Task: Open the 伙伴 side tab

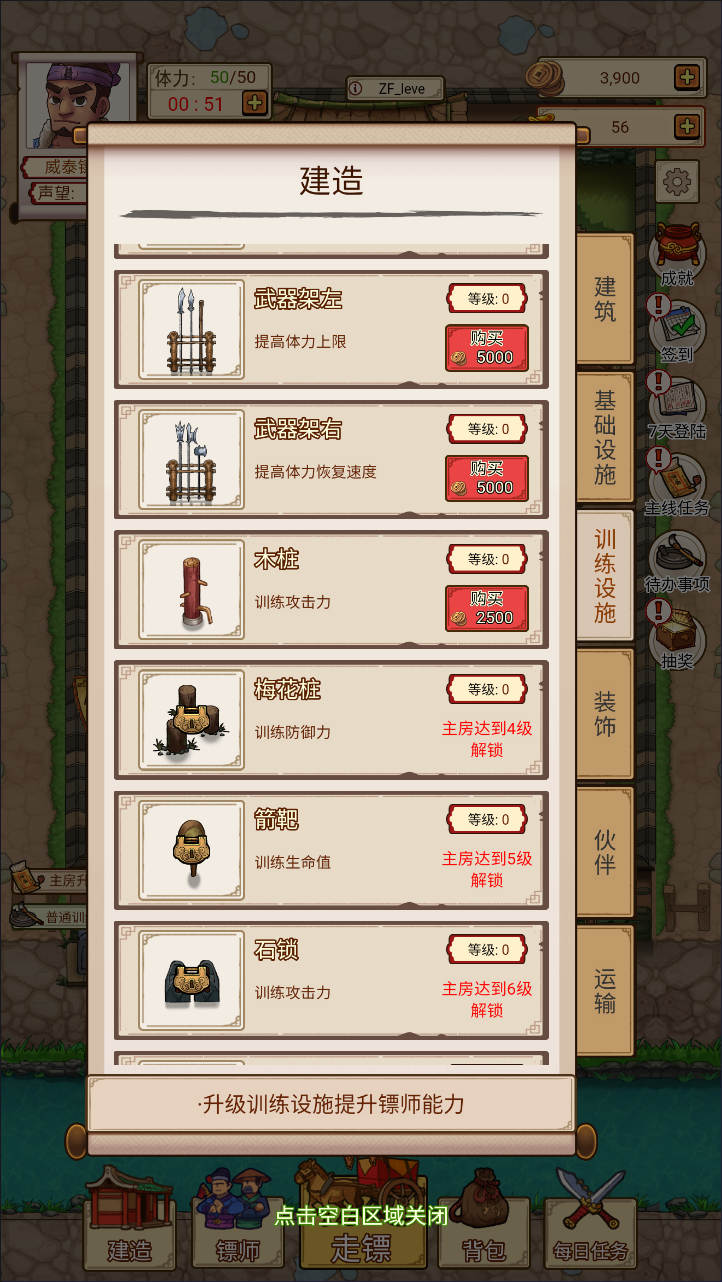Action: pyautogui.click(x=605, y=851)
